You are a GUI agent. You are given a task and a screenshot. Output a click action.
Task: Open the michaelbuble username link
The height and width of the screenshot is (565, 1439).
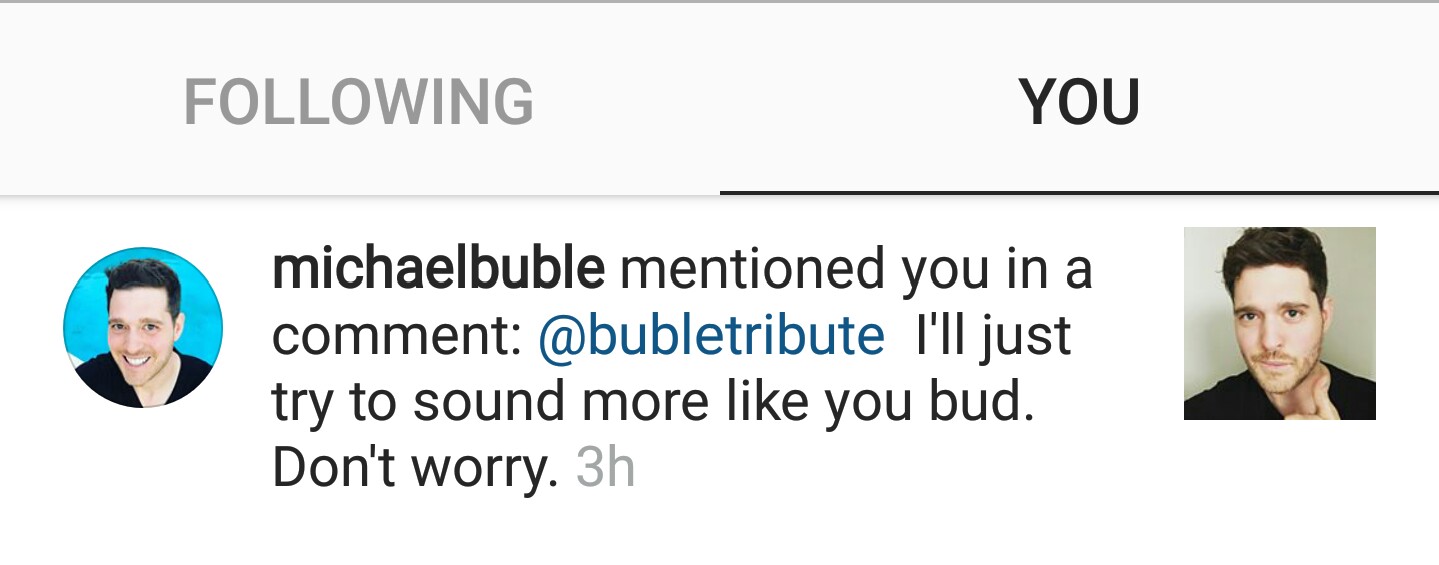(x=438, y=270)
